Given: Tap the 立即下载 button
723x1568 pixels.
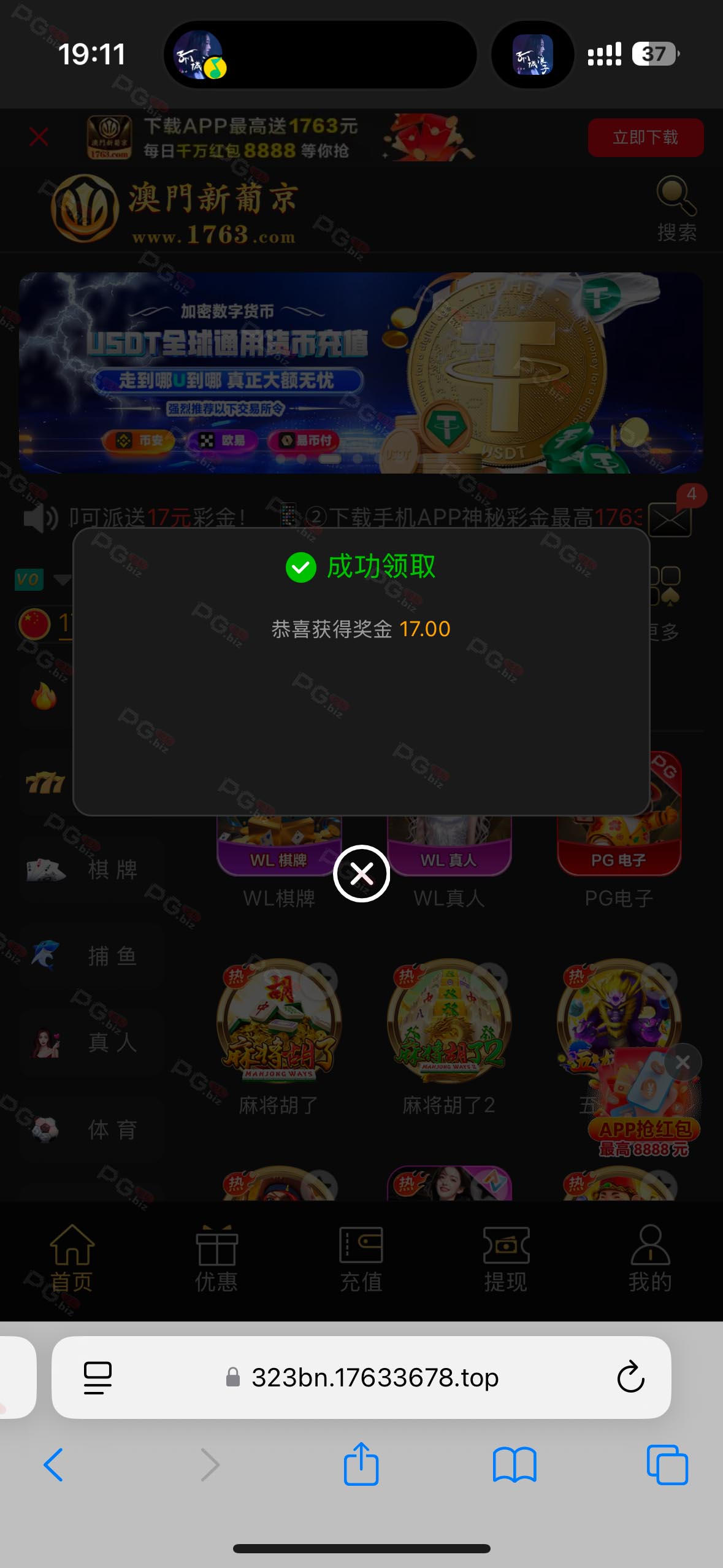Looking at the screenshot, I should point(645,137).
